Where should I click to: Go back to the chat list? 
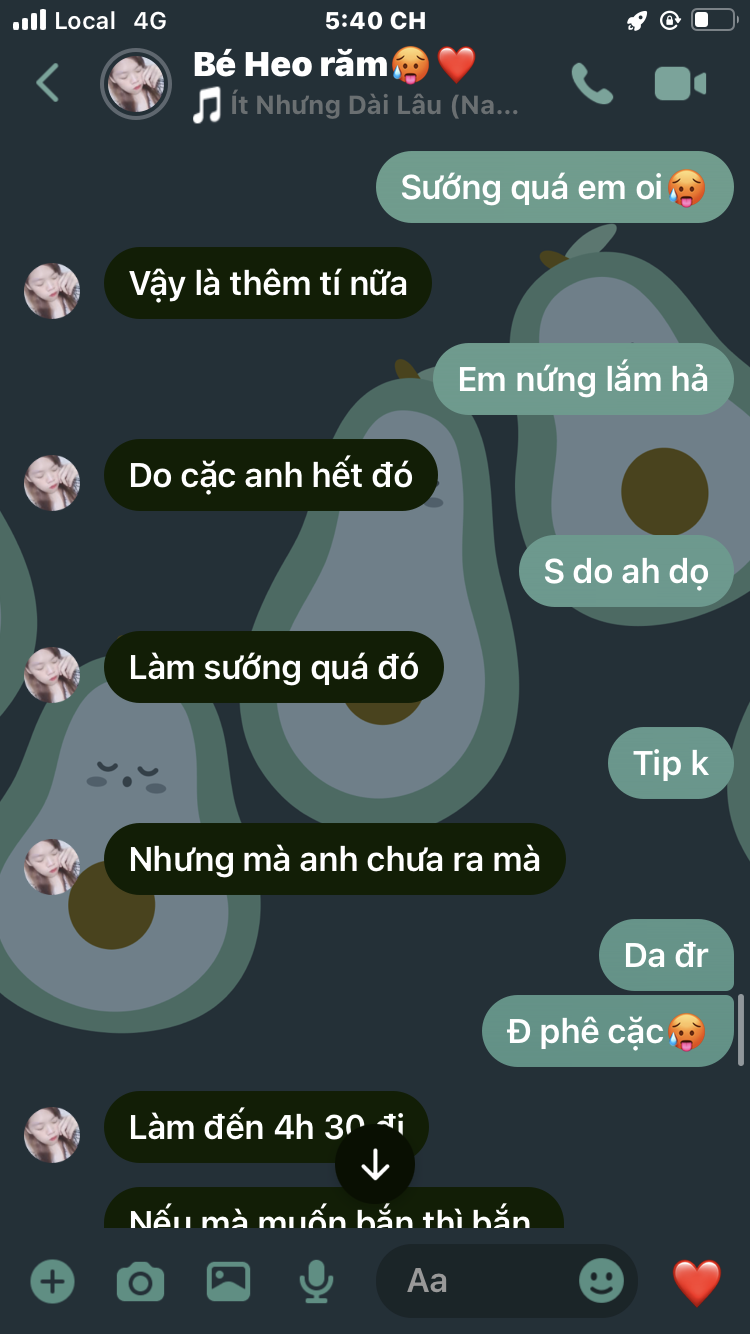coord(47,83)
